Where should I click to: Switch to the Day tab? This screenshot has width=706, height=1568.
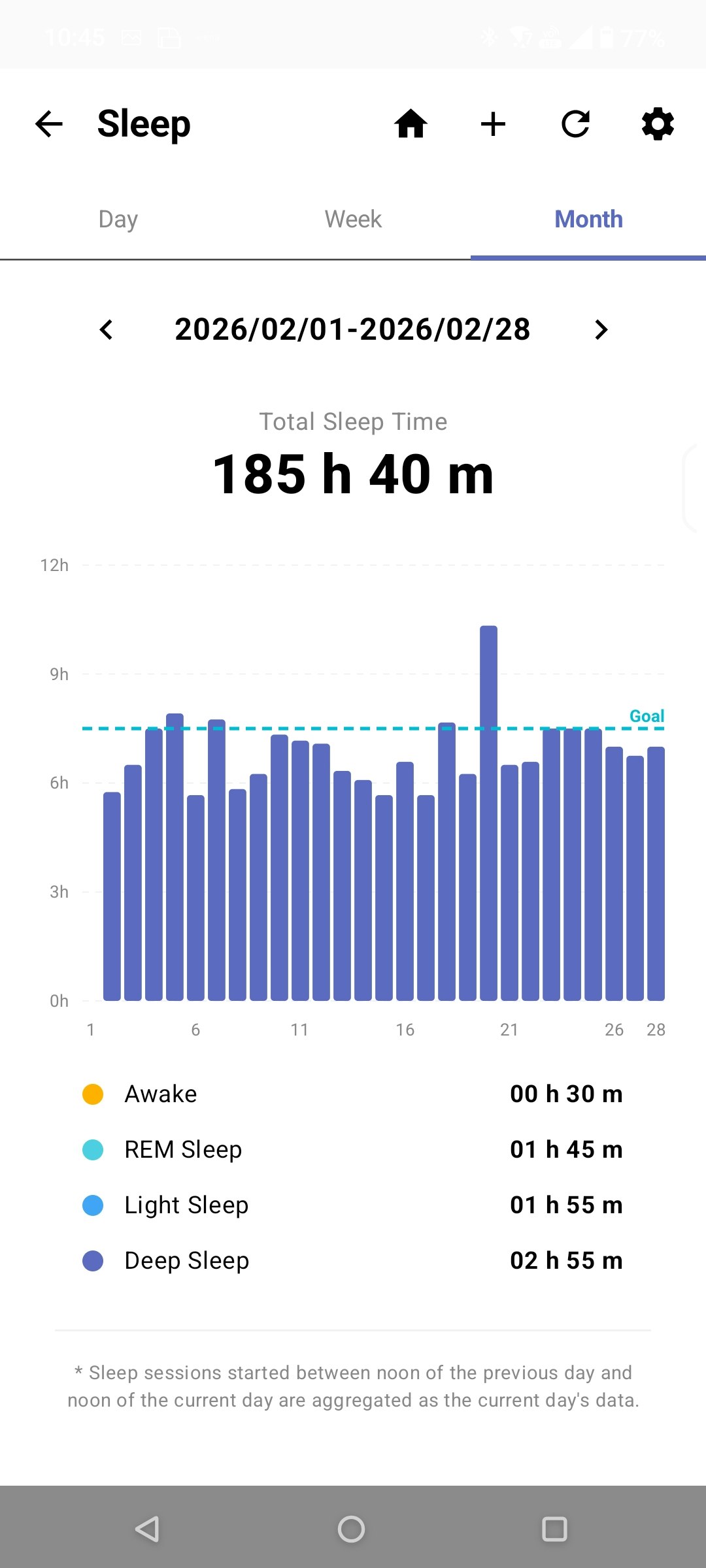coord(117,219)
